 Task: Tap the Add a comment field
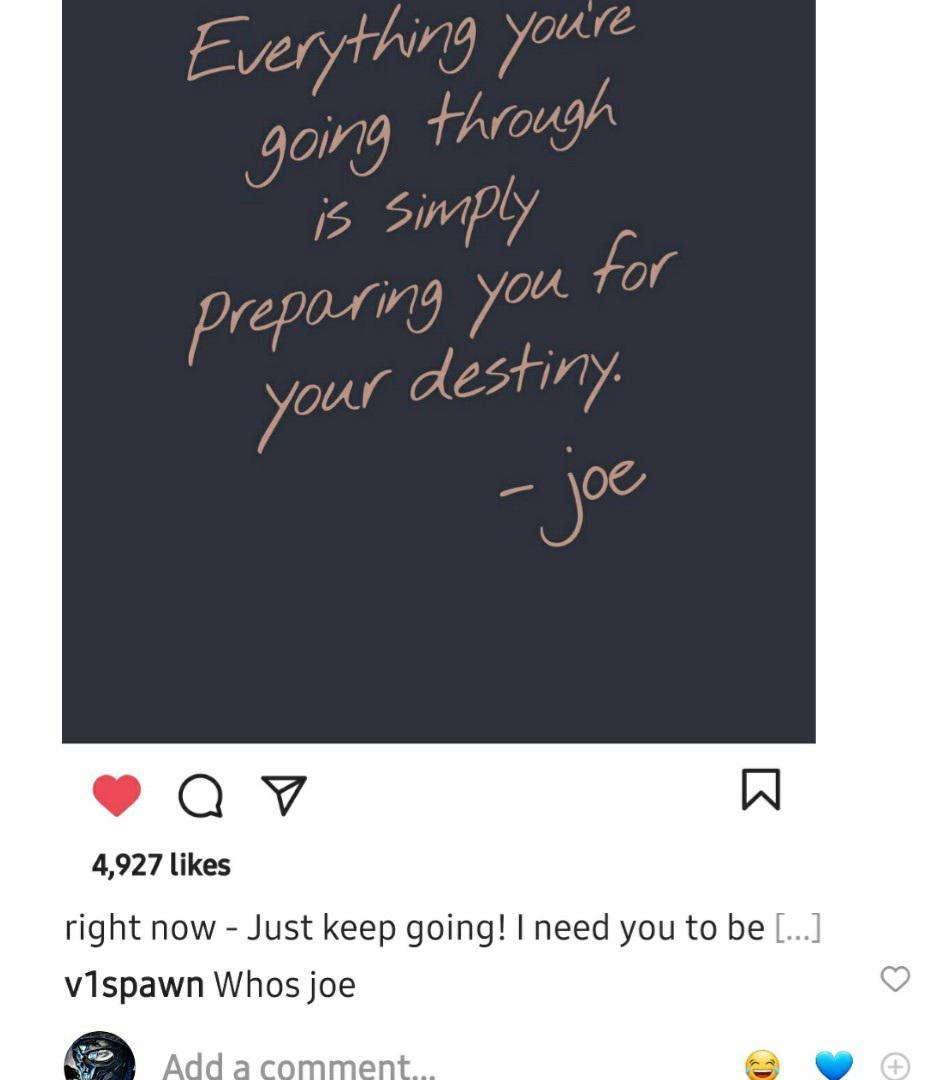click(x=300, y=1065)
